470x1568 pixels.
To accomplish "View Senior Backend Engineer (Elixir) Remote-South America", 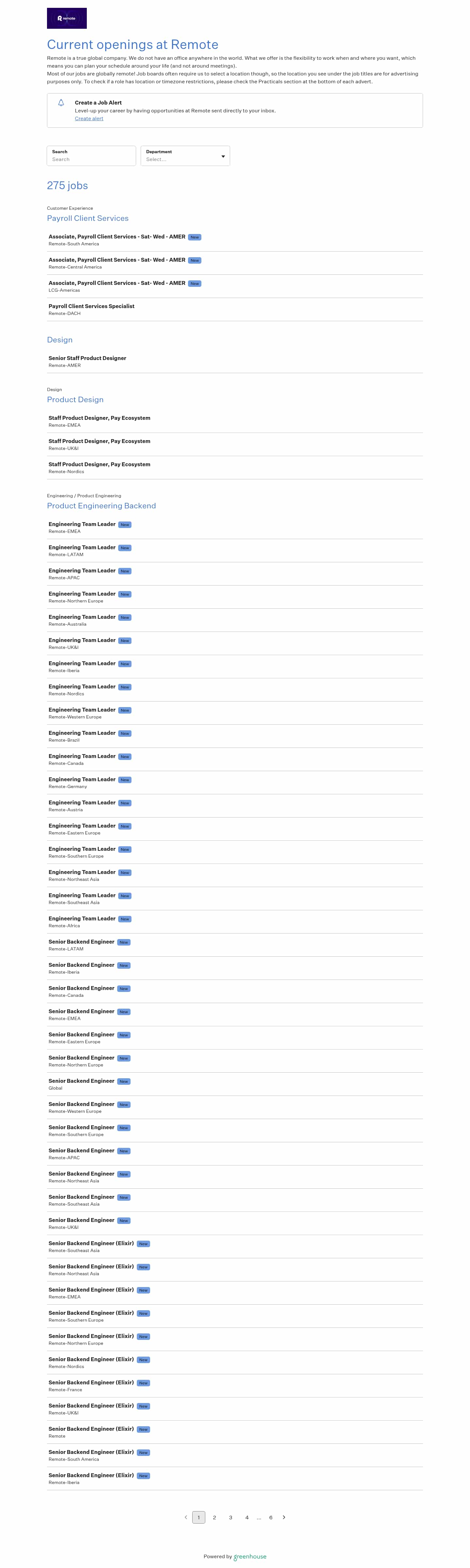I will point(91,1452).
